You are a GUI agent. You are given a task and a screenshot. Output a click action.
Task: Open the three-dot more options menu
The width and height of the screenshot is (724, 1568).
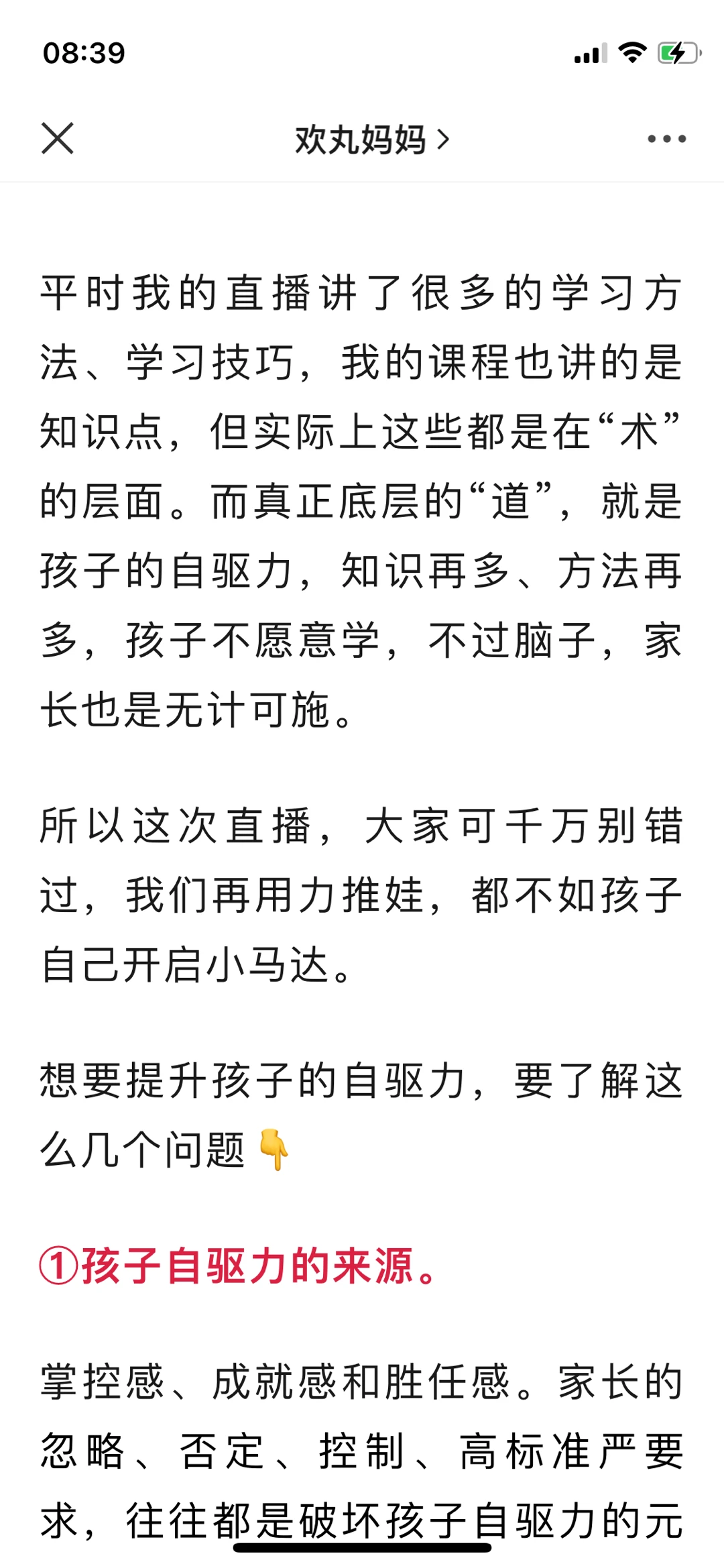coord(666,139)
